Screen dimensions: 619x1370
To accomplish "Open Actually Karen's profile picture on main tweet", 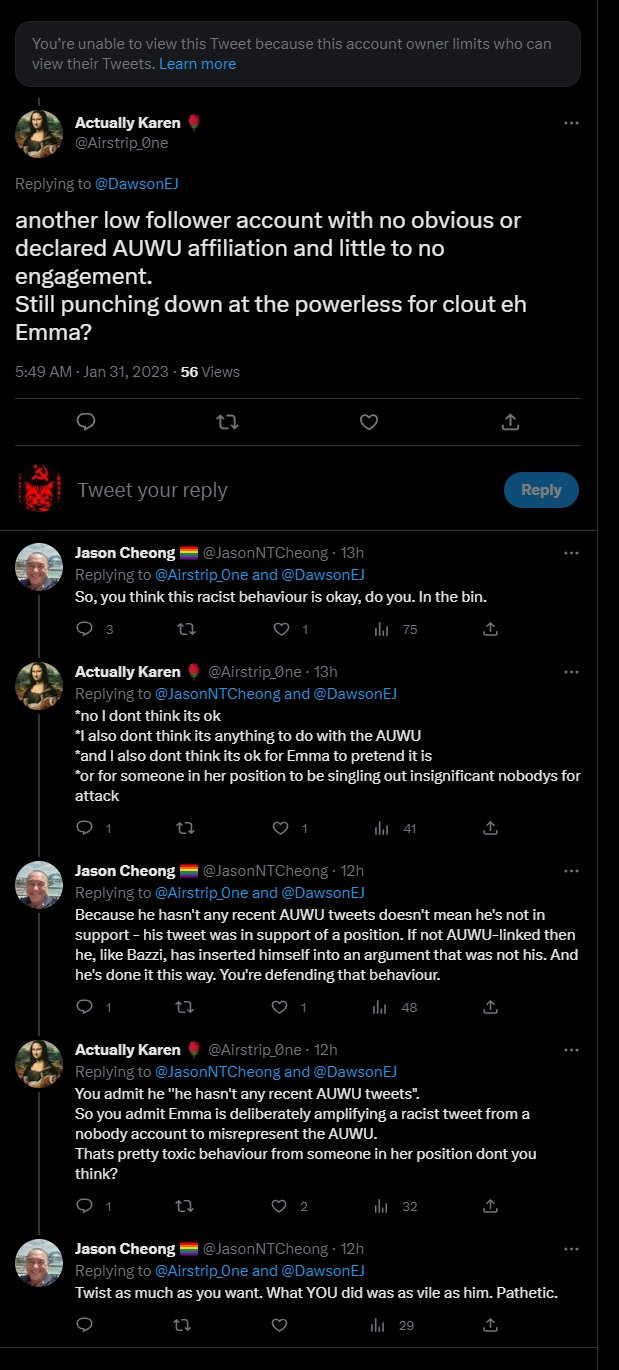I will pyautogui.click(x=39, y=133).
